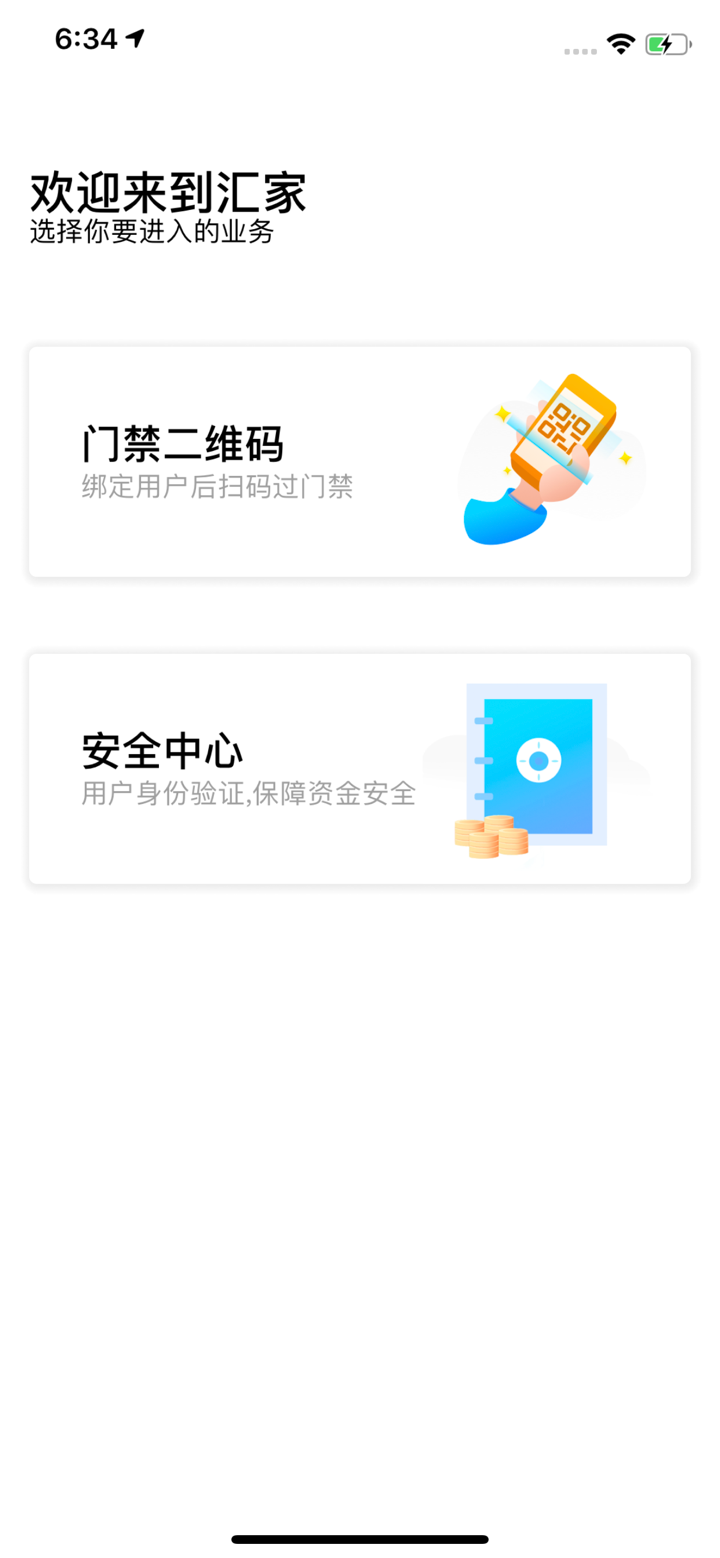The width and height of the screenshot is (720, 1558).
Task: Tap the charging battery icon
Action: coord(667,42)
